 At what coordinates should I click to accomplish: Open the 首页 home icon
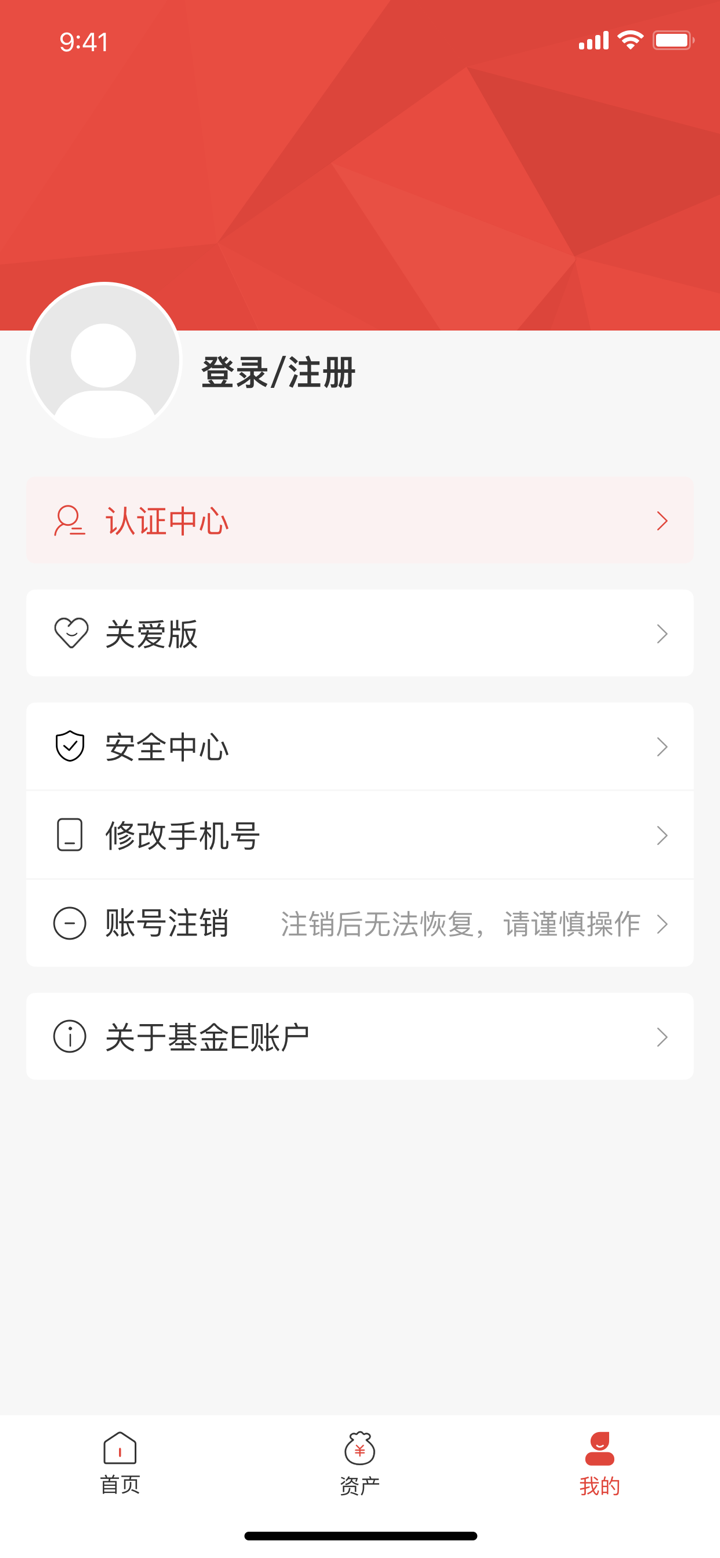tap(119, 1447)
